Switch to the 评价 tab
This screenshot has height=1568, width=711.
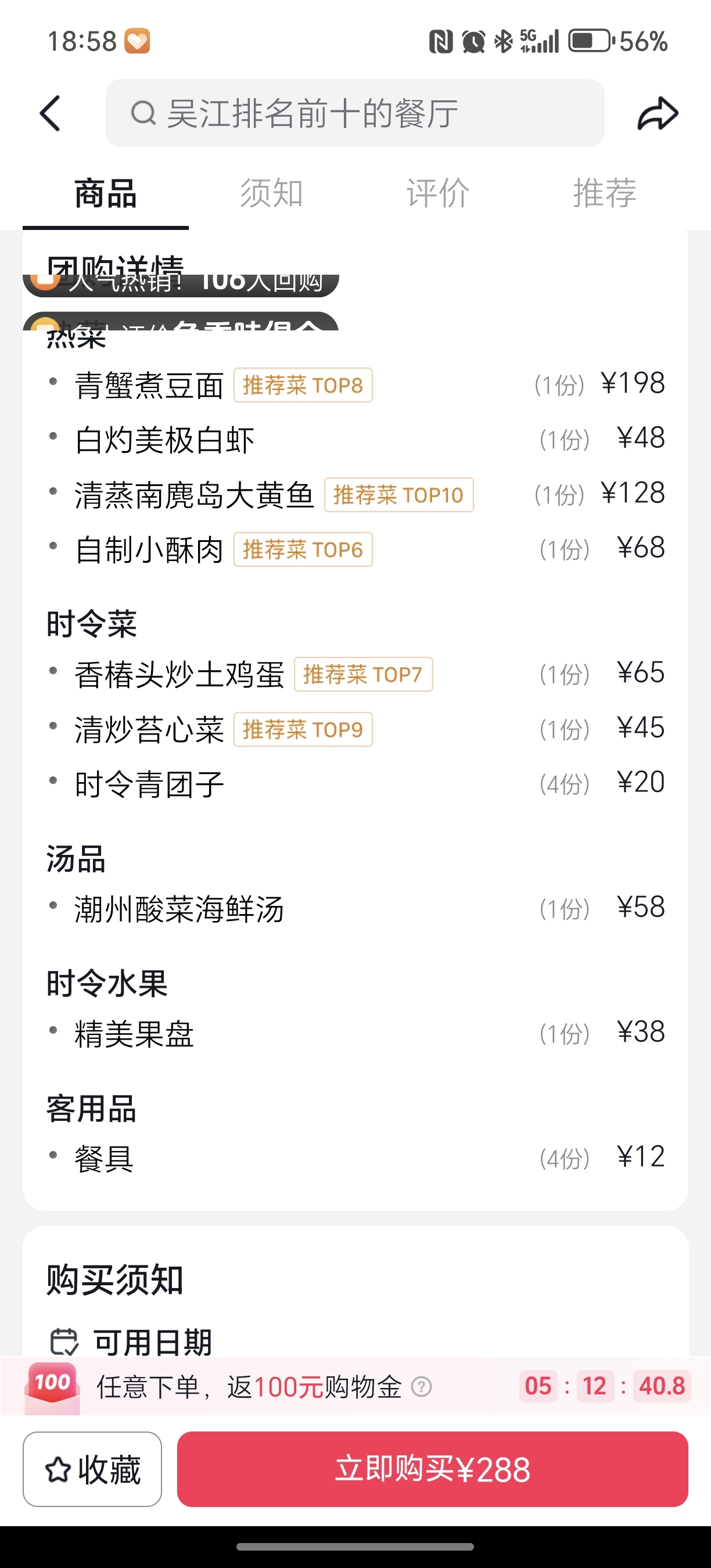point(437,193)
